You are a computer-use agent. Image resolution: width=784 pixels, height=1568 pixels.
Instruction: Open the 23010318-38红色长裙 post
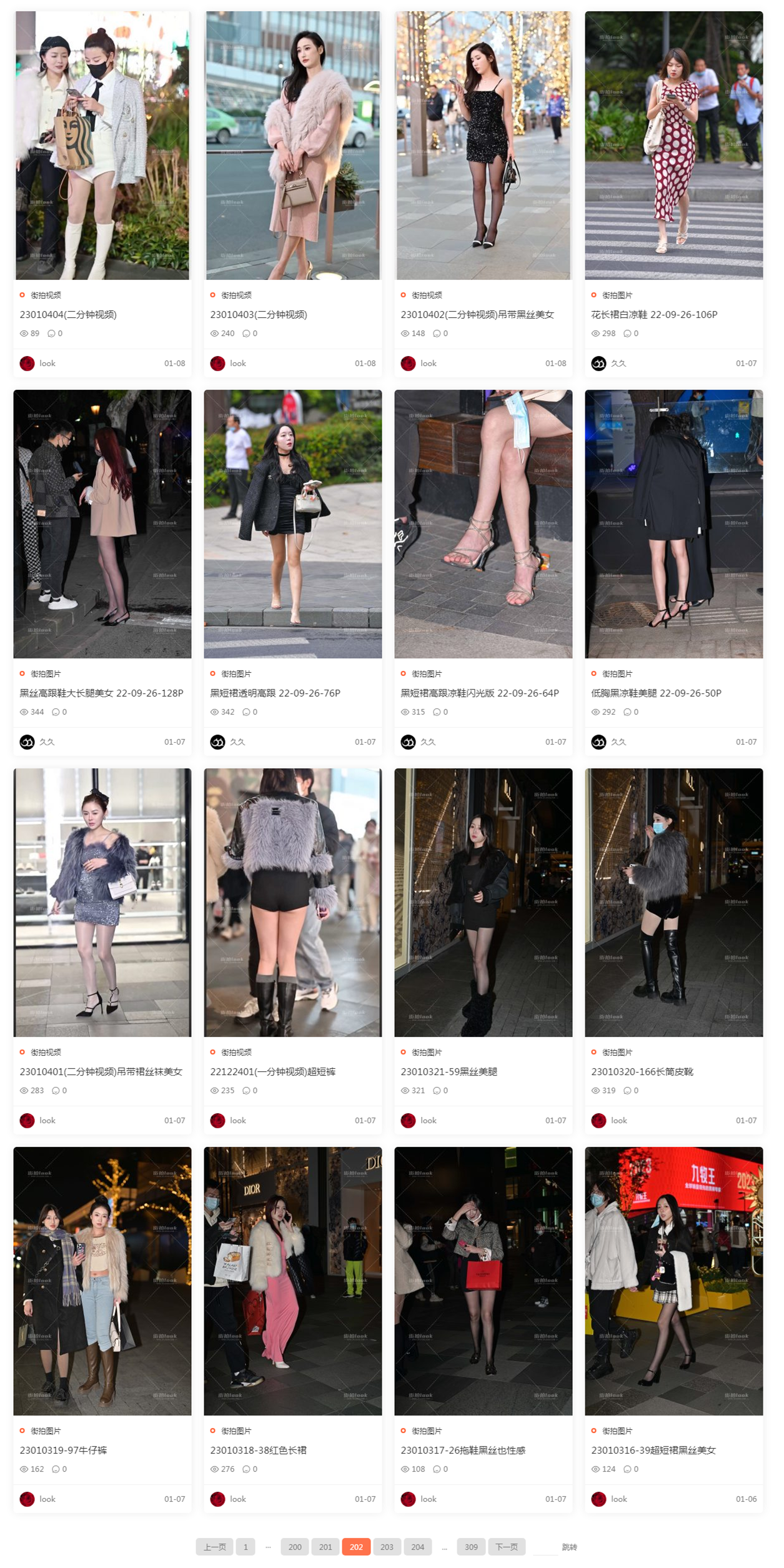[258, 1450]
